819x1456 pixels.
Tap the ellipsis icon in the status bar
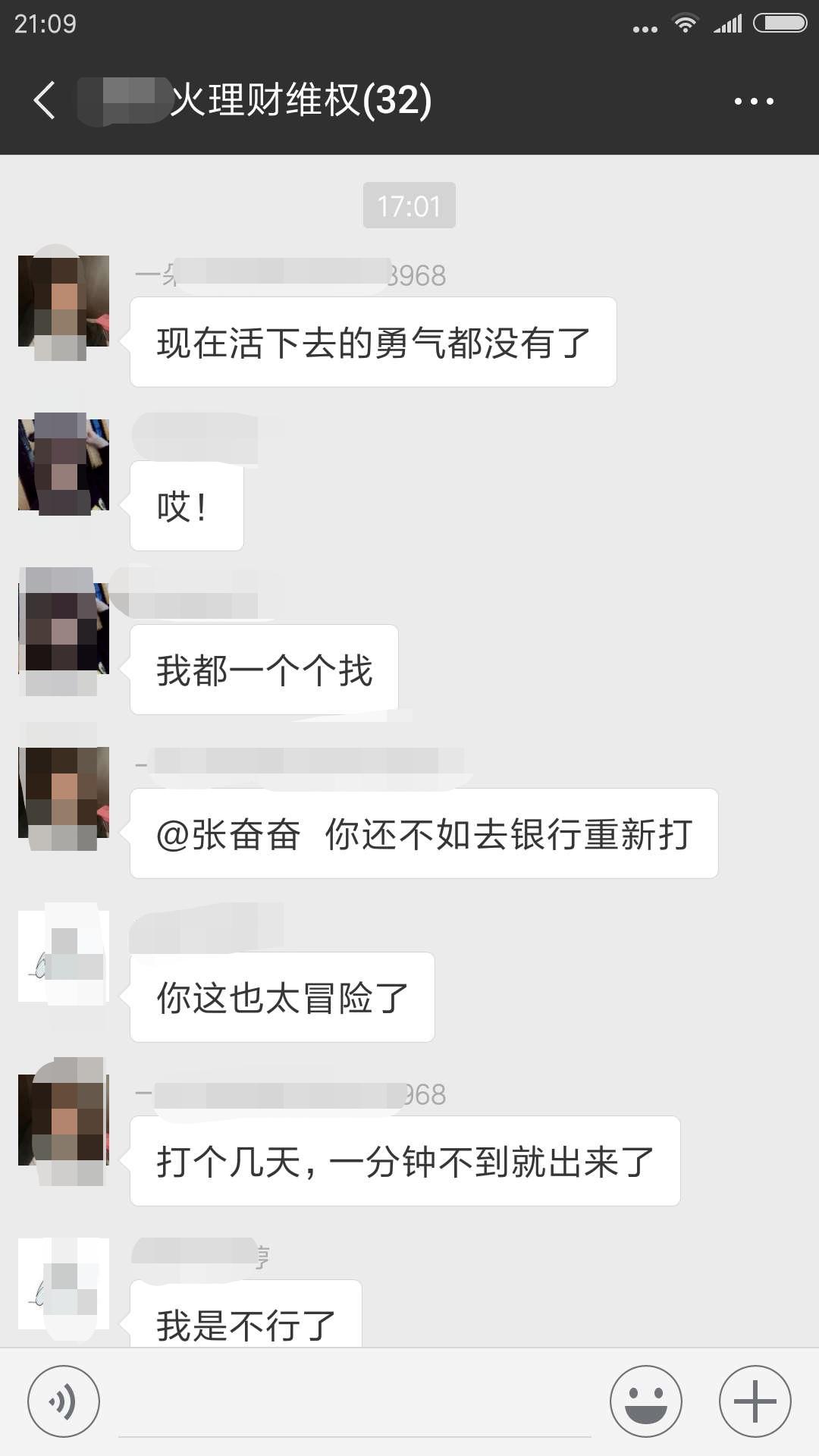(x=644, y=27)
